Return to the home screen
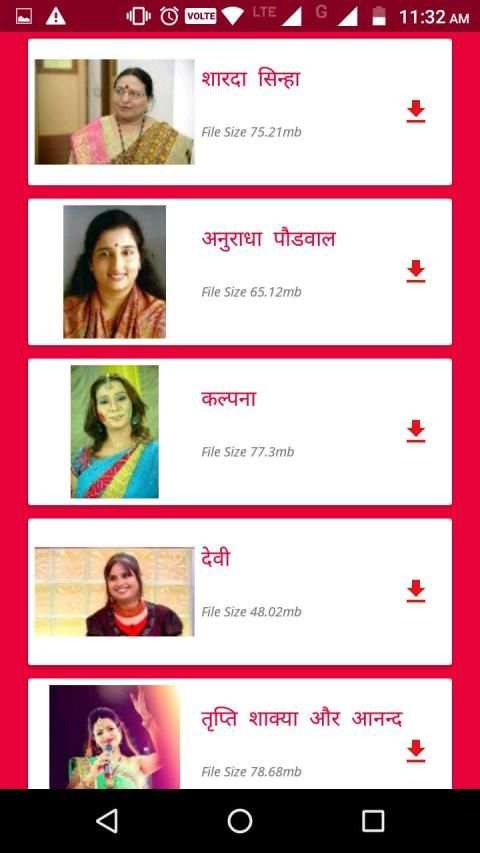 click(x=240, y=820)
